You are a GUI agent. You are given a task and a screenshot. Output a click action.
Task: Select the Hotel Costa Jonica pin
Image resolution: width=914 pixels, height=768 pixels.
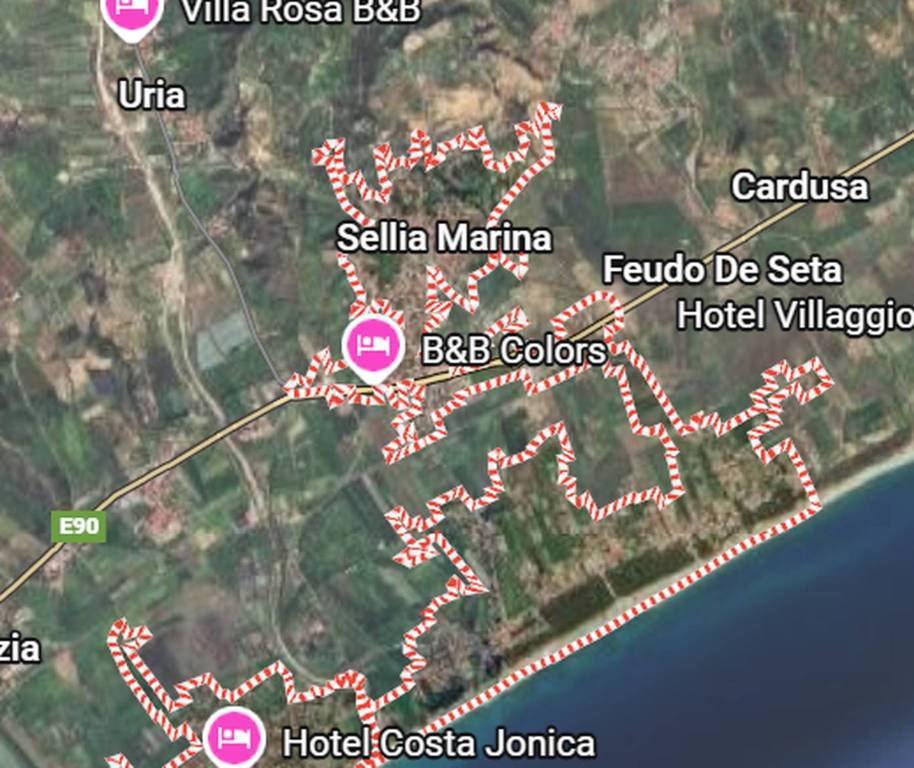pos(234,738)
